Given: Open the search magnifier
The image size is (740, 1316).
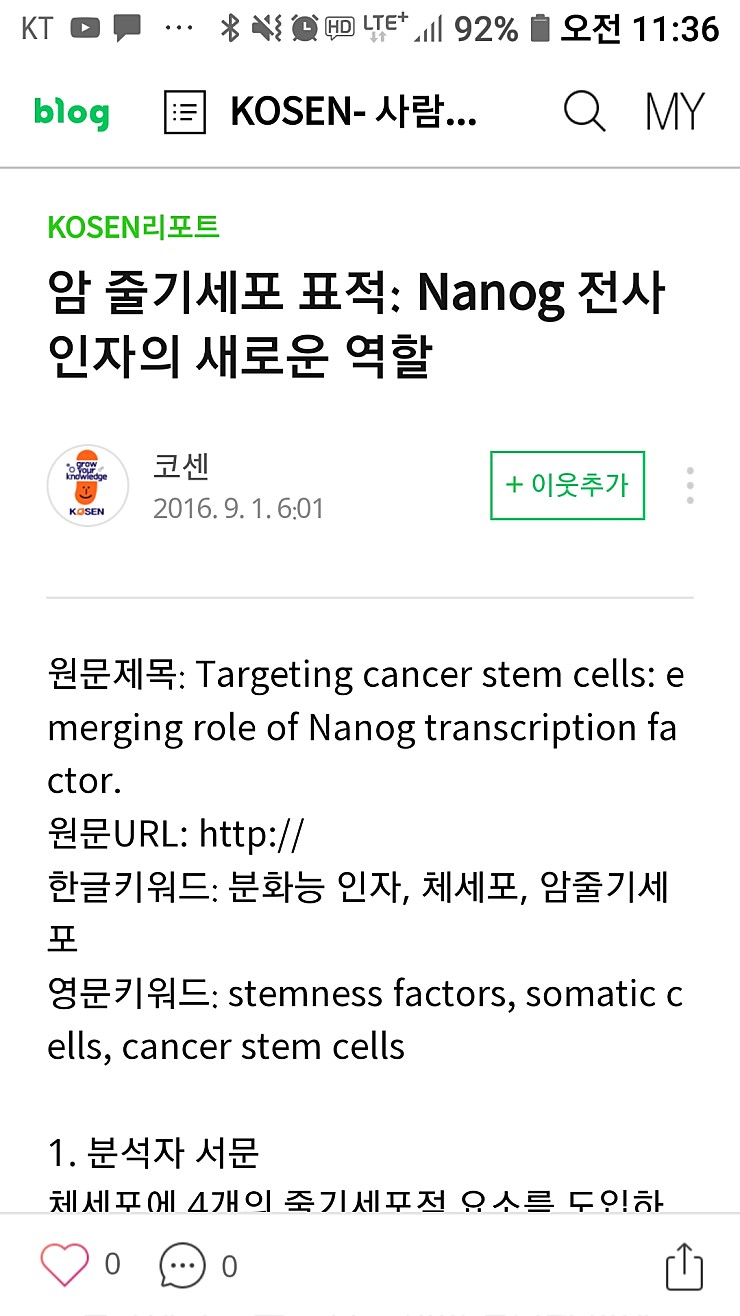Looking at the screenshot, I should 584,112.
